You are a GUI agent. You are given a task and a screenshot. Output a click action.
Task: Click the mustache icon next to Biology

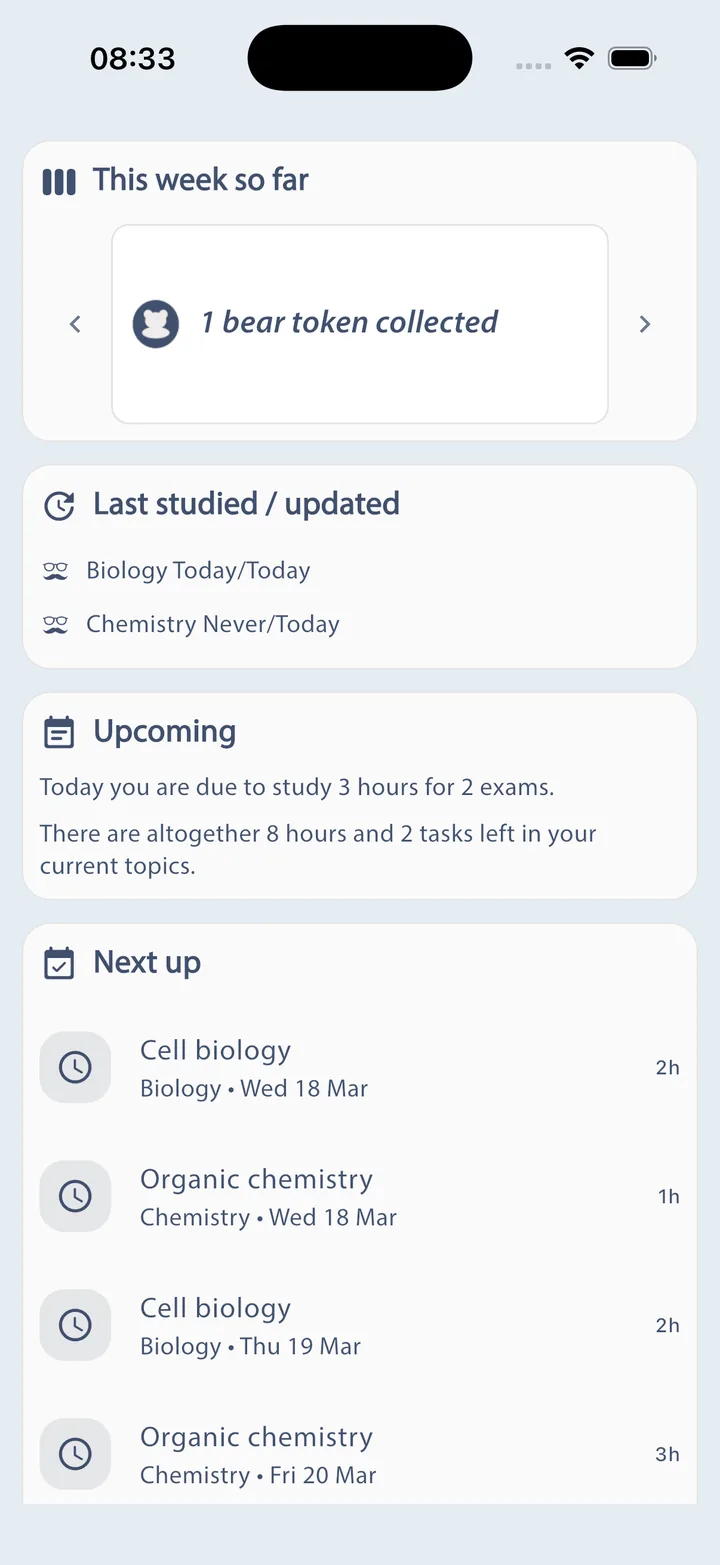point(56,569)
